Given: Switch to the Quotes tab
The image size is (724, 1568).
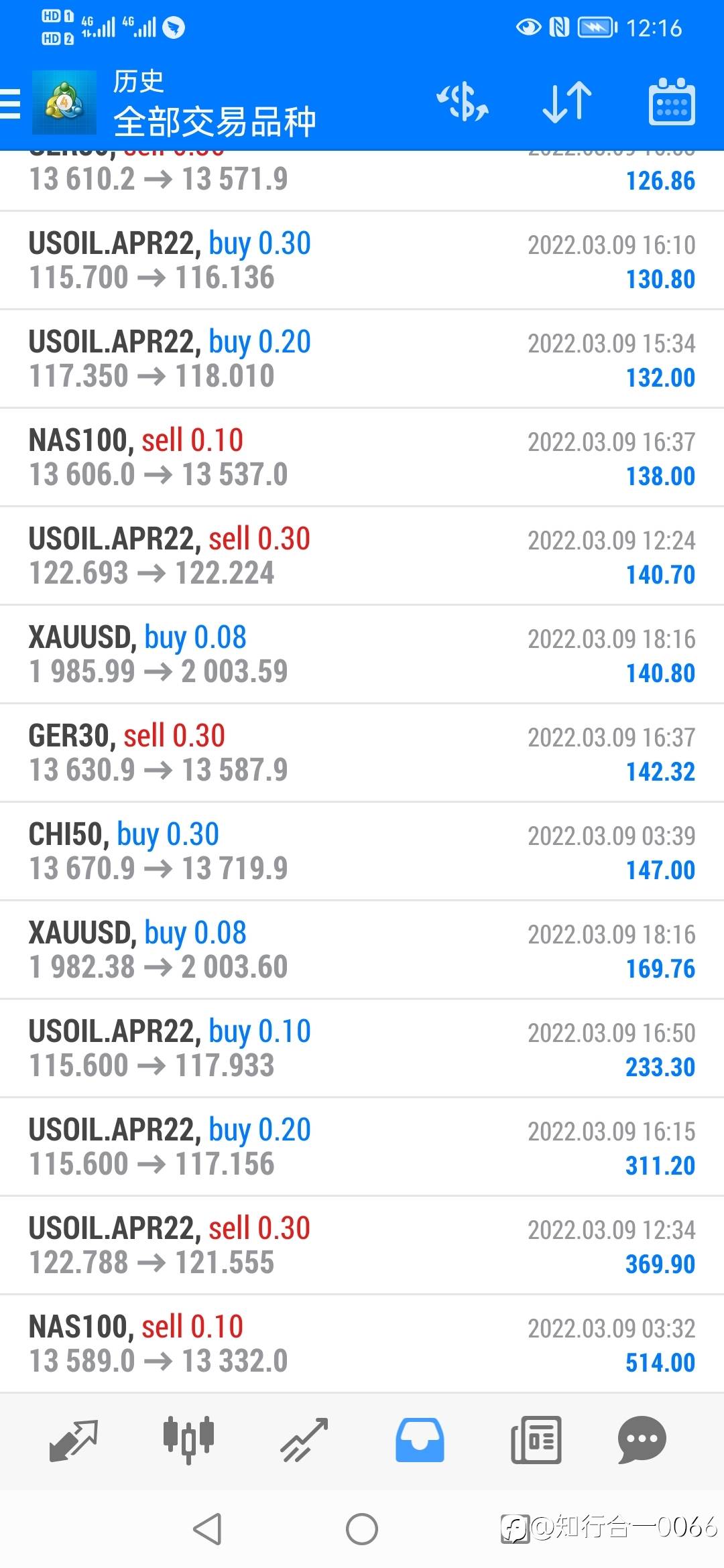Looking at the screenshot, I should [x=73, y=1440].
